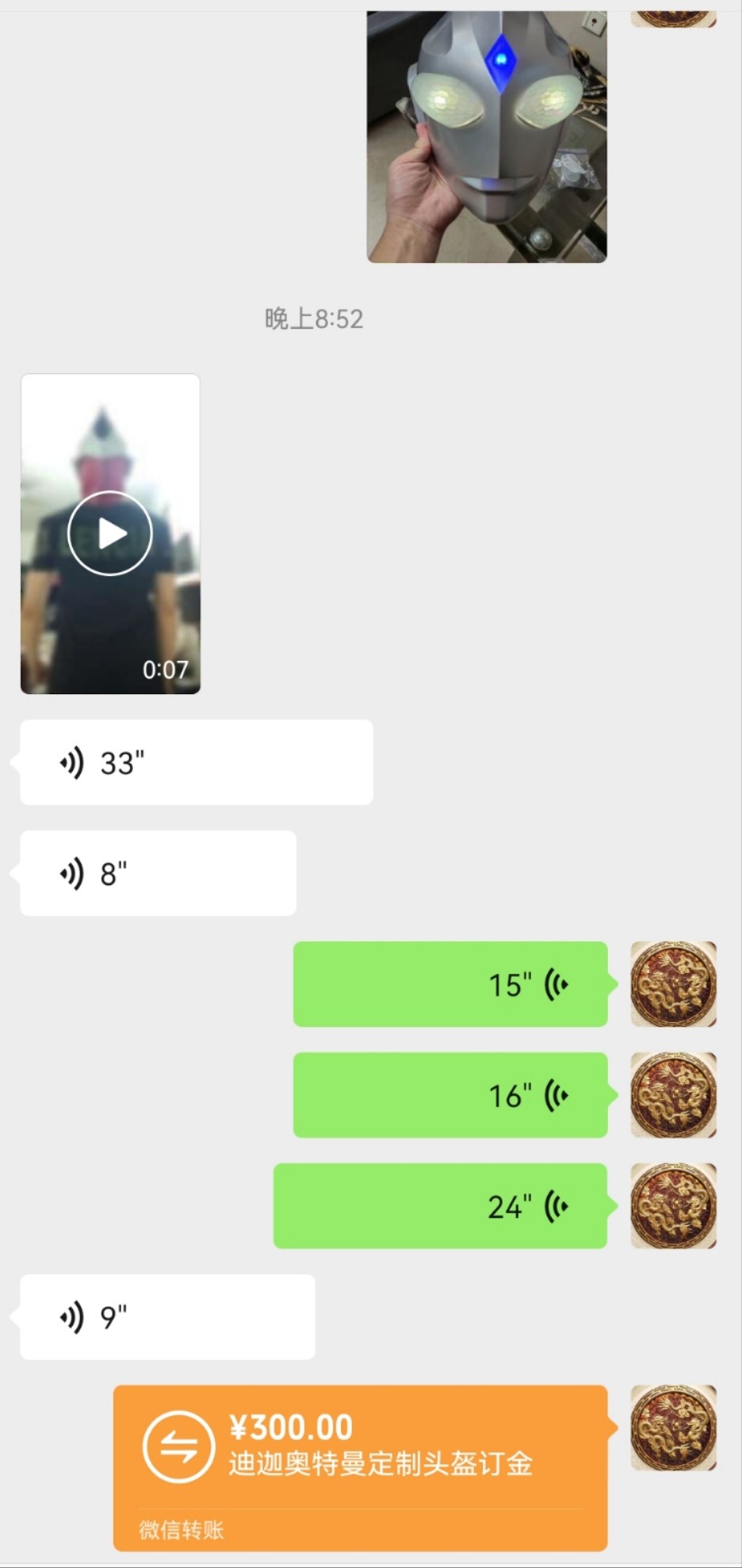Open the ¥300.00 transfer details
742x1568 pixels.
(360, 1466)
